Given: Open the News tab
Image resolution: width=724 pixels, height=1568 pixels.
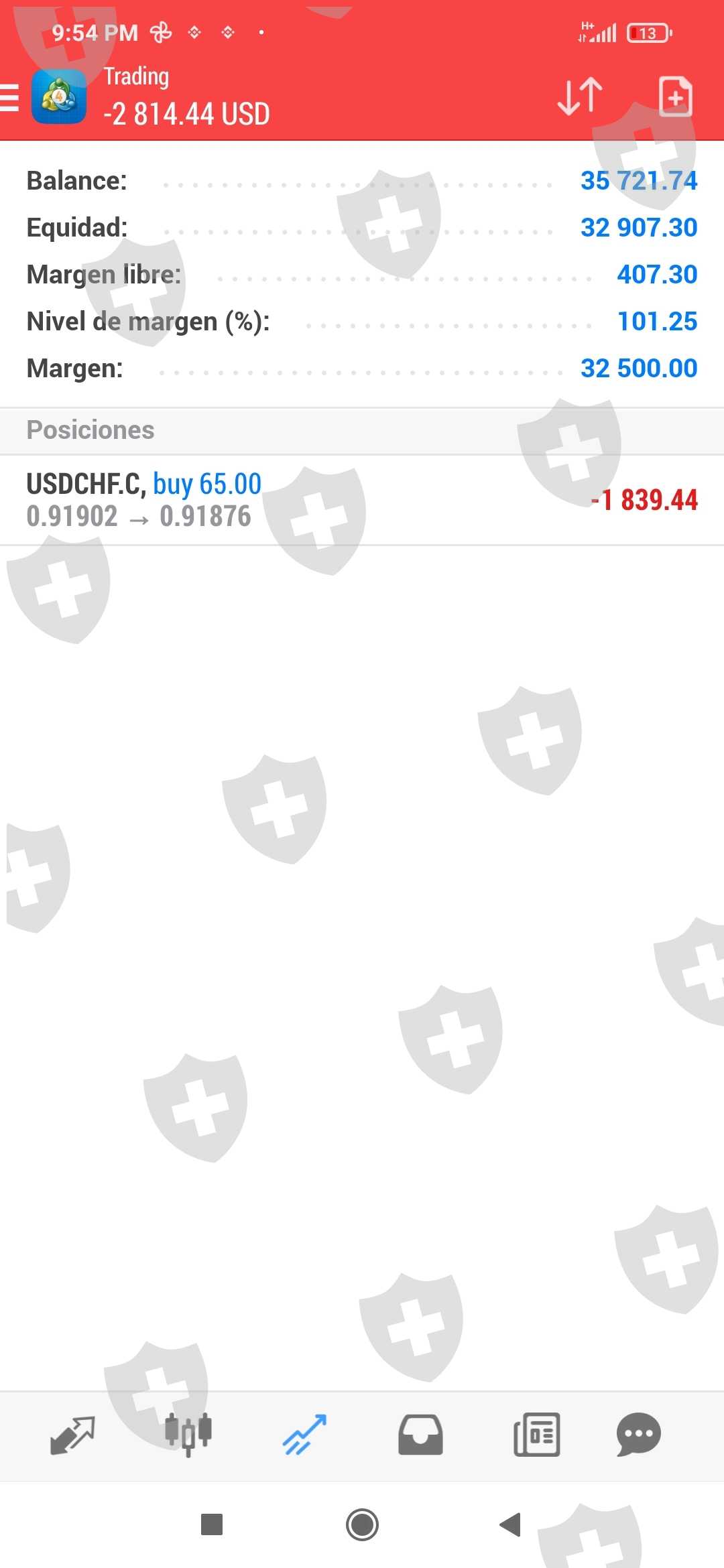Looking at the screenshot, I should point(536,1435).
